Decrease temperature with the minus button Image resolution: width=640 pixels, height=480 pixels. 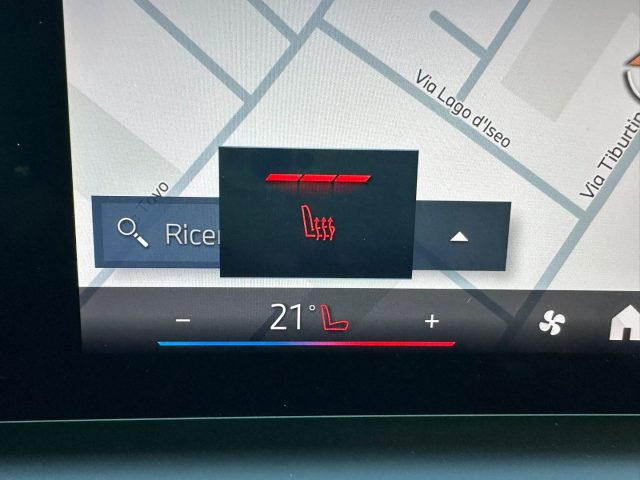pyautogui.click(x=183, y=320)
